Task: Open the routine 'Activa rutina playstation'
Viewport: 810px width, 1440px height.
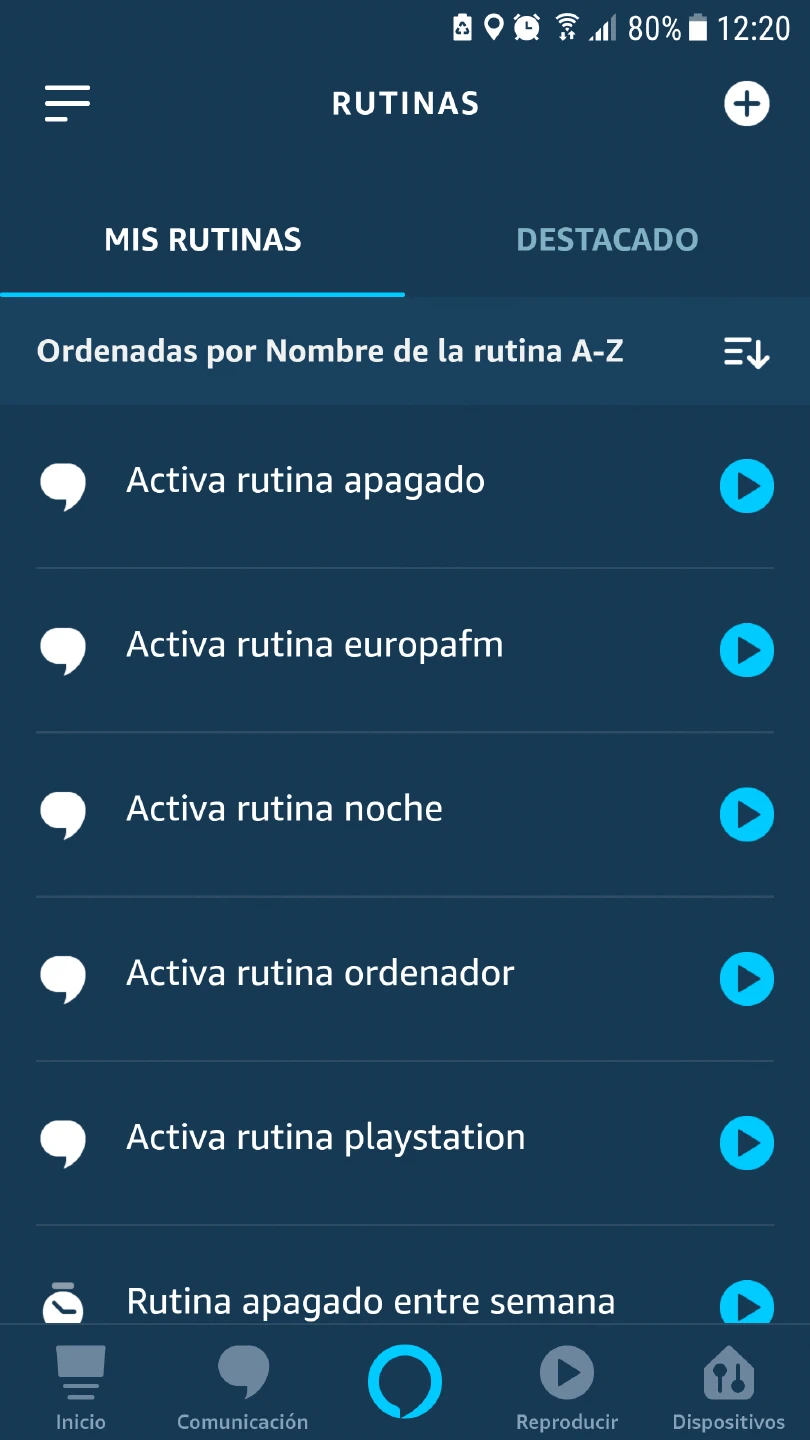Action: tap(325, 1138)
